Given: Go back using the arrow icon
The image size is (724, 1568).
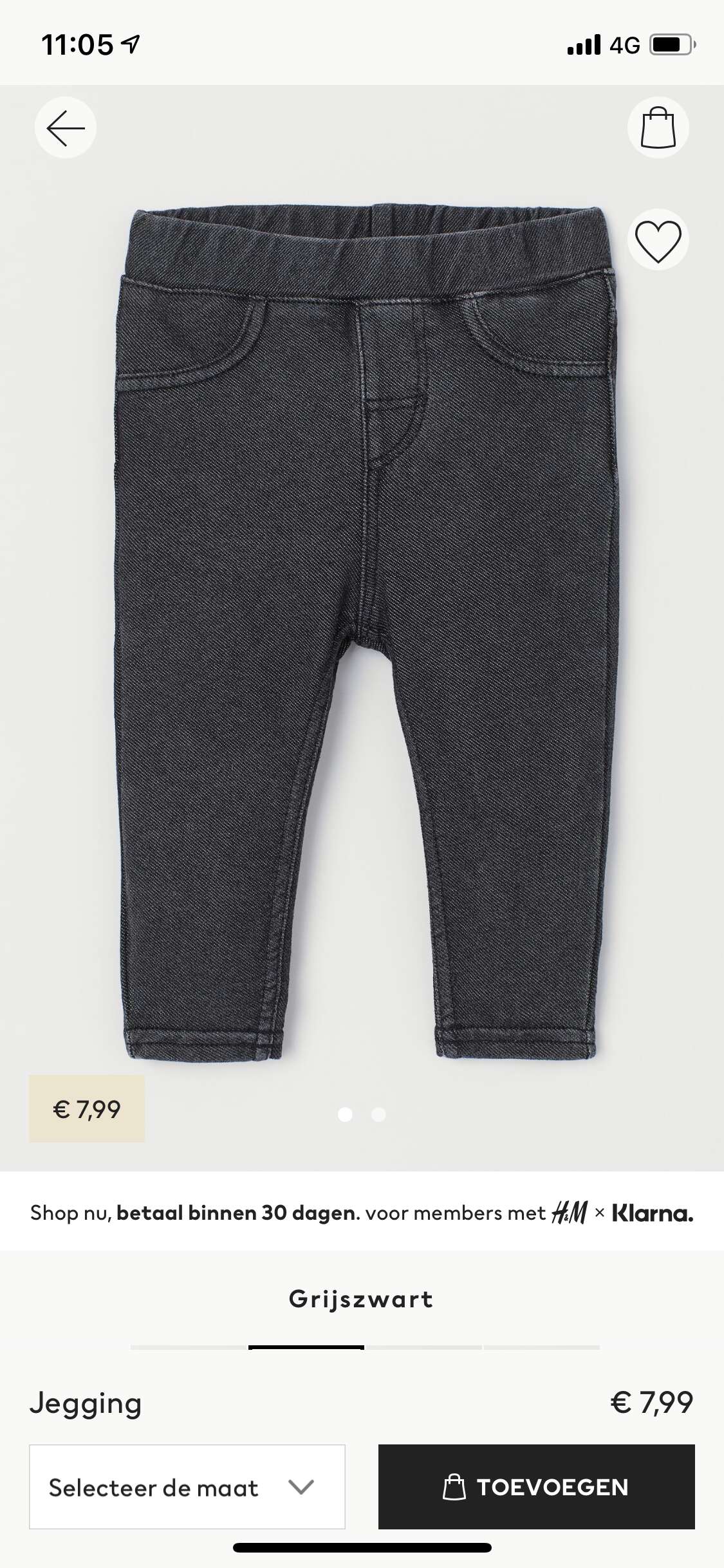Looking at the screenshot, I should tap(66, 127).
